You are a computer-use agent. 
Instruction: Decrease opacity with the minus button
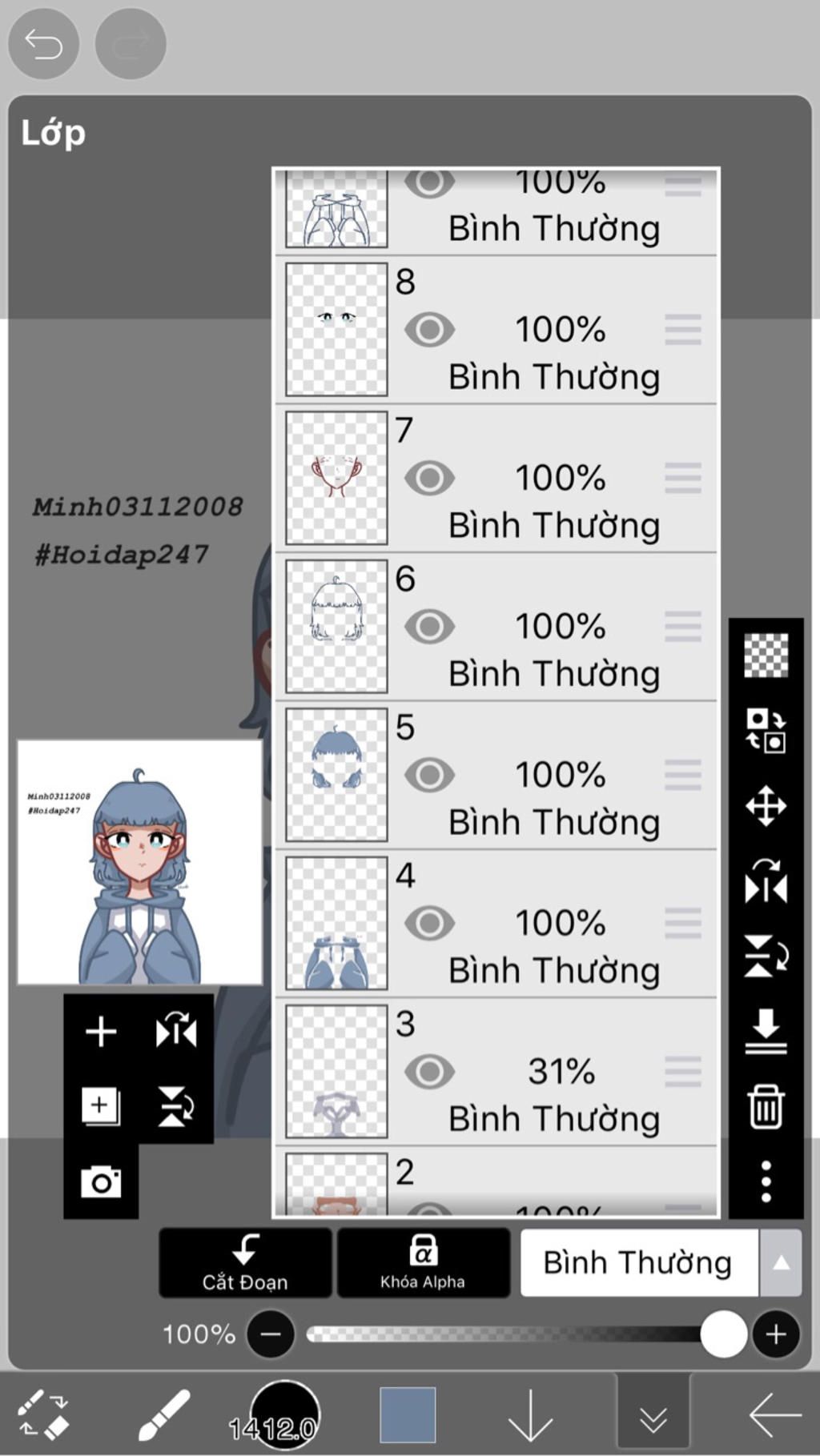point(271,1334)
